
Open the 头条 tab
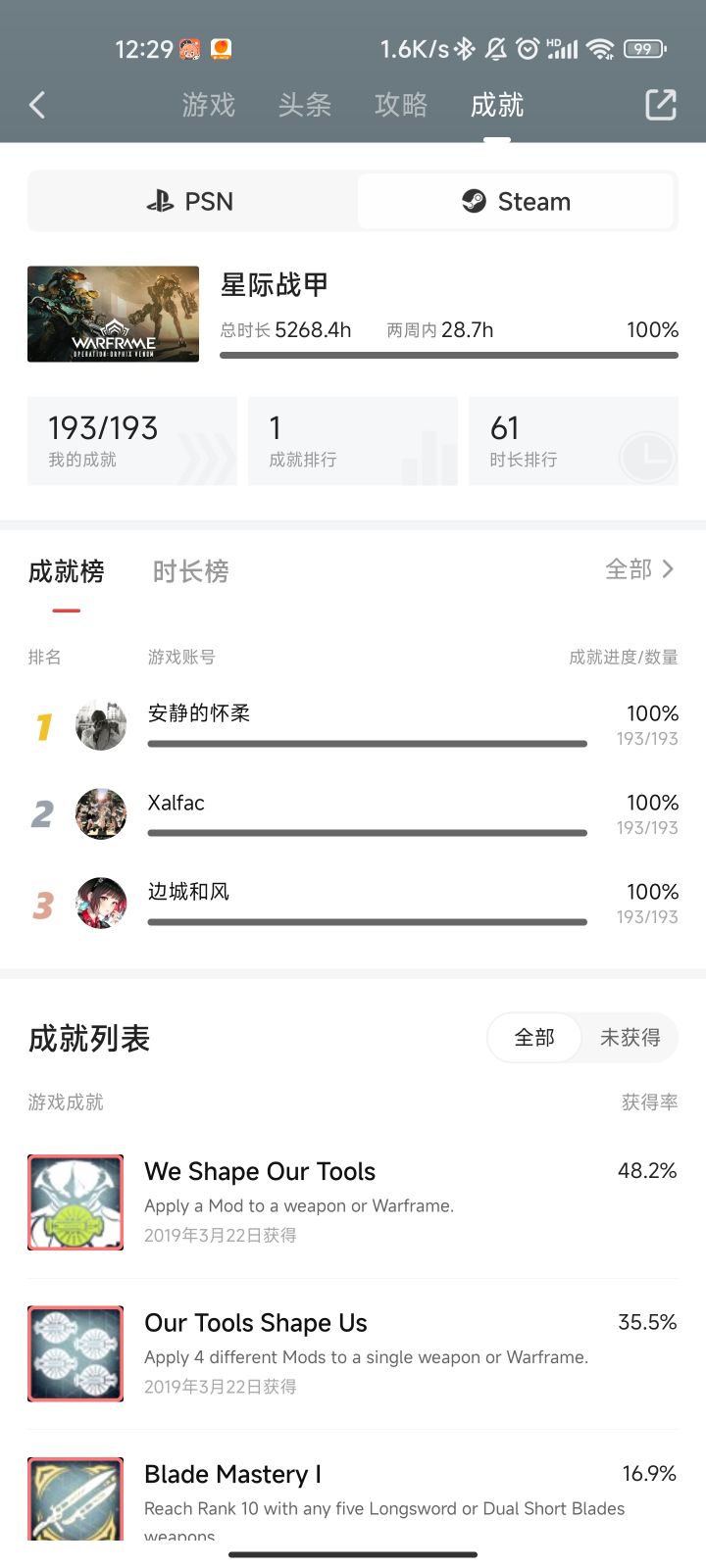click(304, 105)
